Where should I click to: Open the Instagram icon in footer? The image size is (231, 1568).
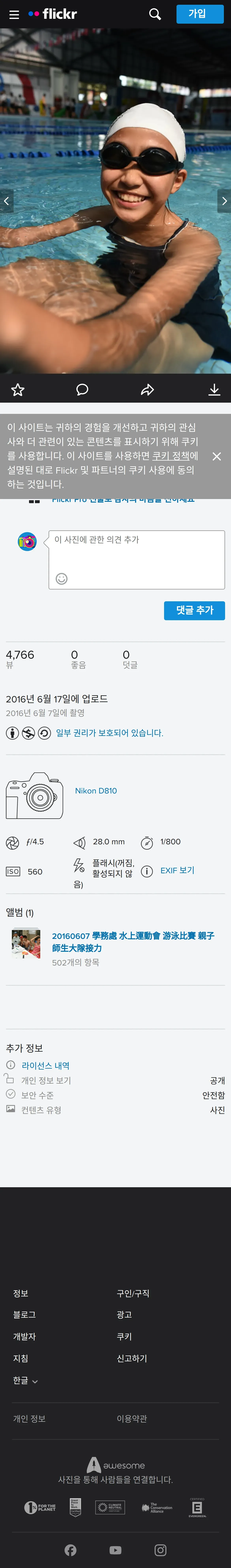(x=160, y=1550)
